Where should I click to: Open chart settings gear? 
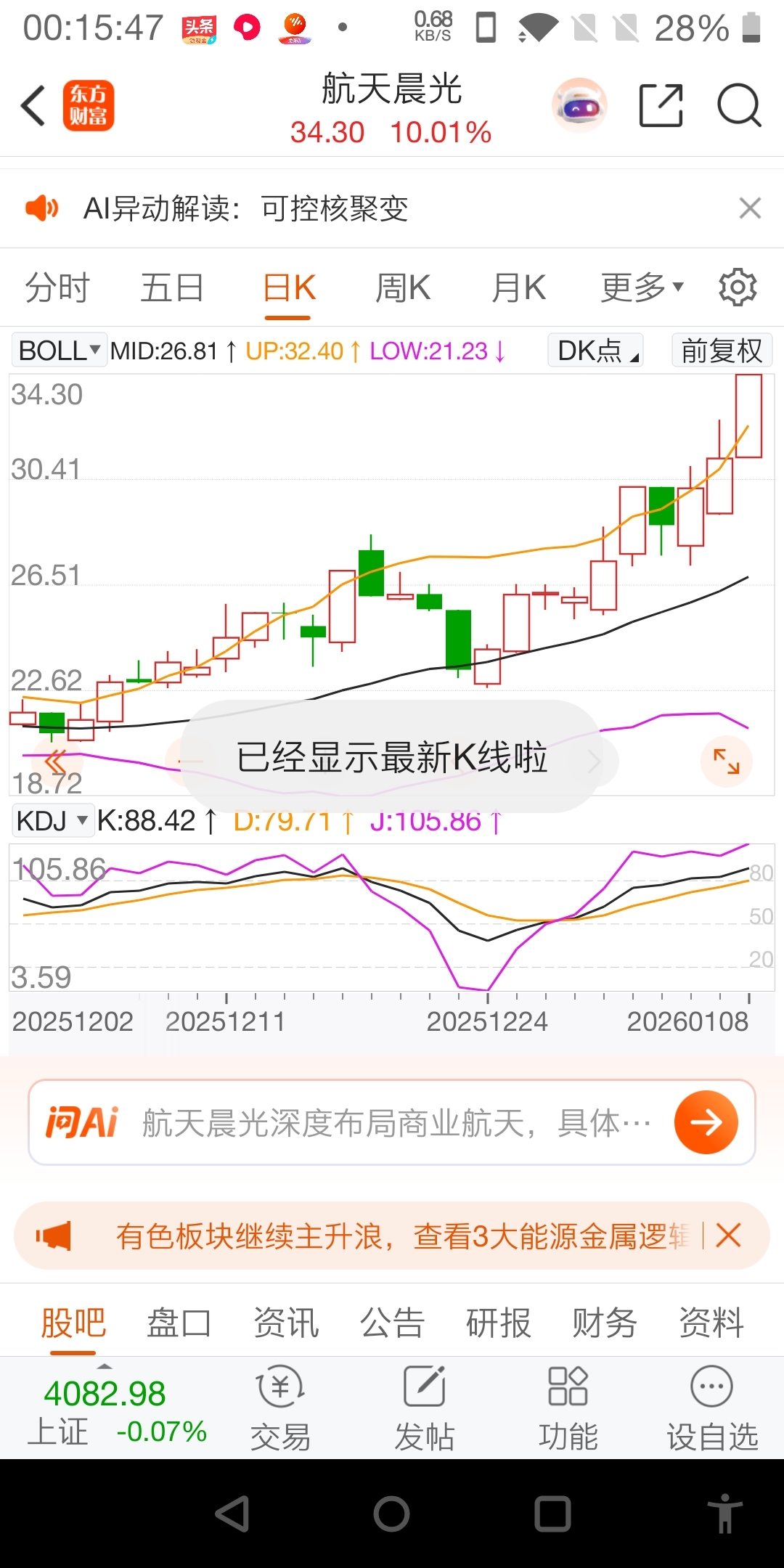pos(738,288)
